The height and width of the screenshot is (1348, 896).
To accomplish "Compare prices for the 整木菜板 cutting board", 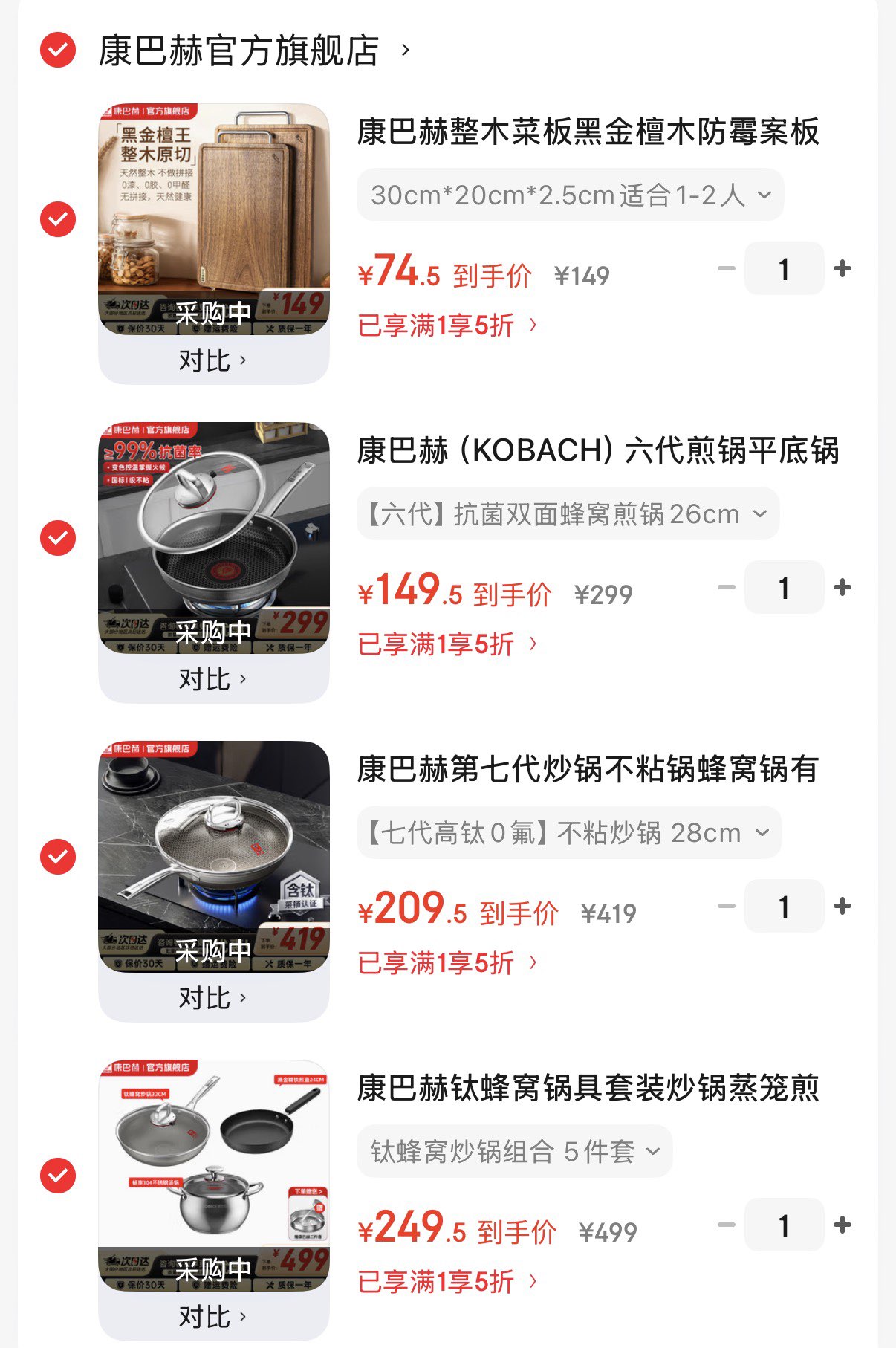I will [x=212, y=360].
